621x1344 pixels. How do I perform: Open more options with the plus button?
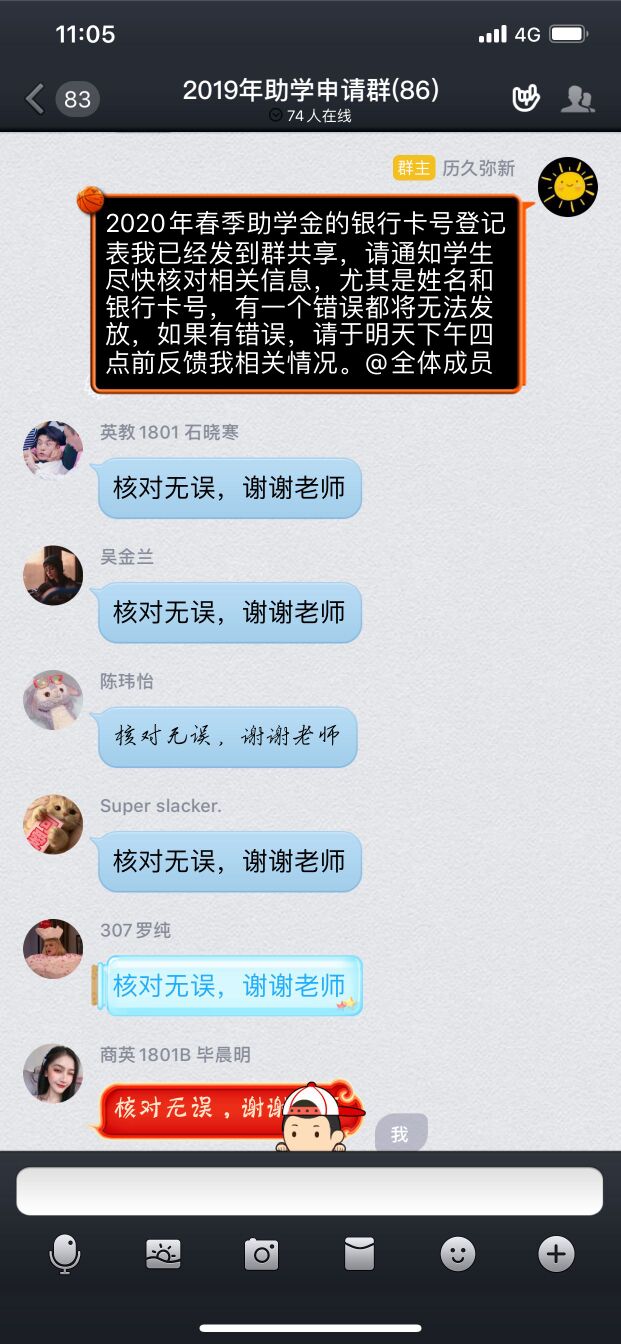pyautogui.click(x=556, y=1253)
